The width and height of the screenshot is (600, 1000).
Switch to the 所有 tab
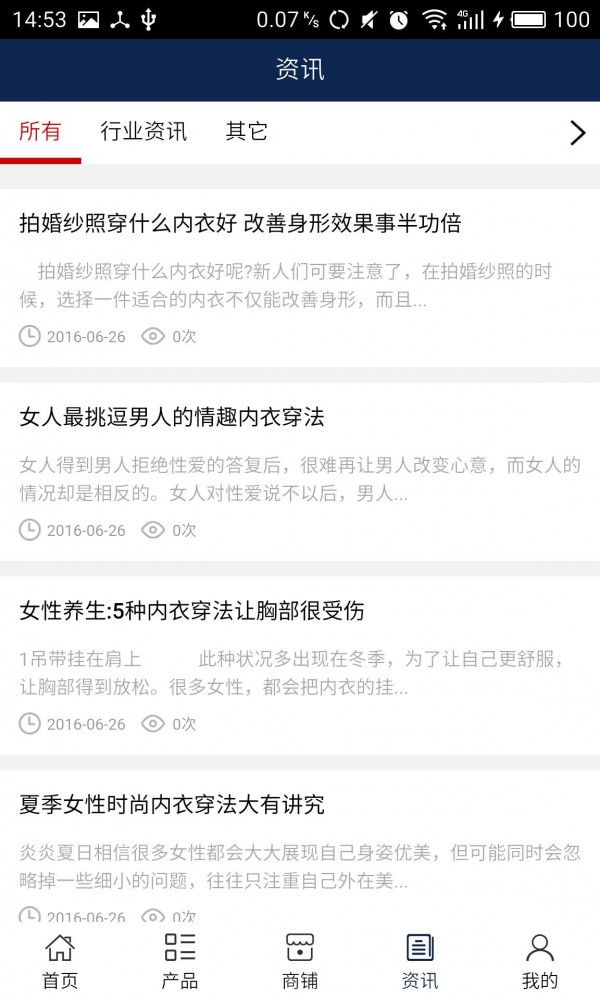(x=40, y=132)
